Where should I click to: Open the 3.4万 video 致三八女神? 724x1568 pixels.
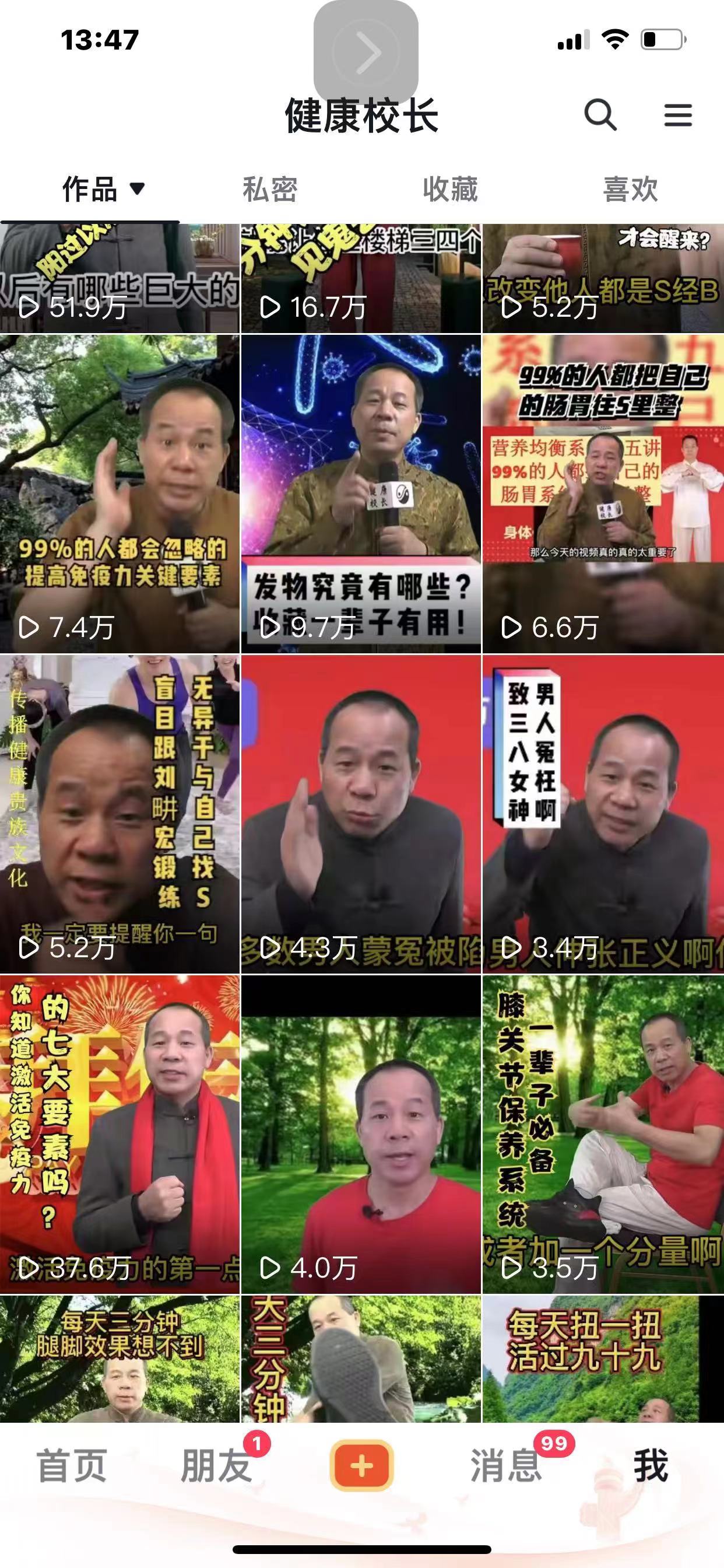coord(603,814)
